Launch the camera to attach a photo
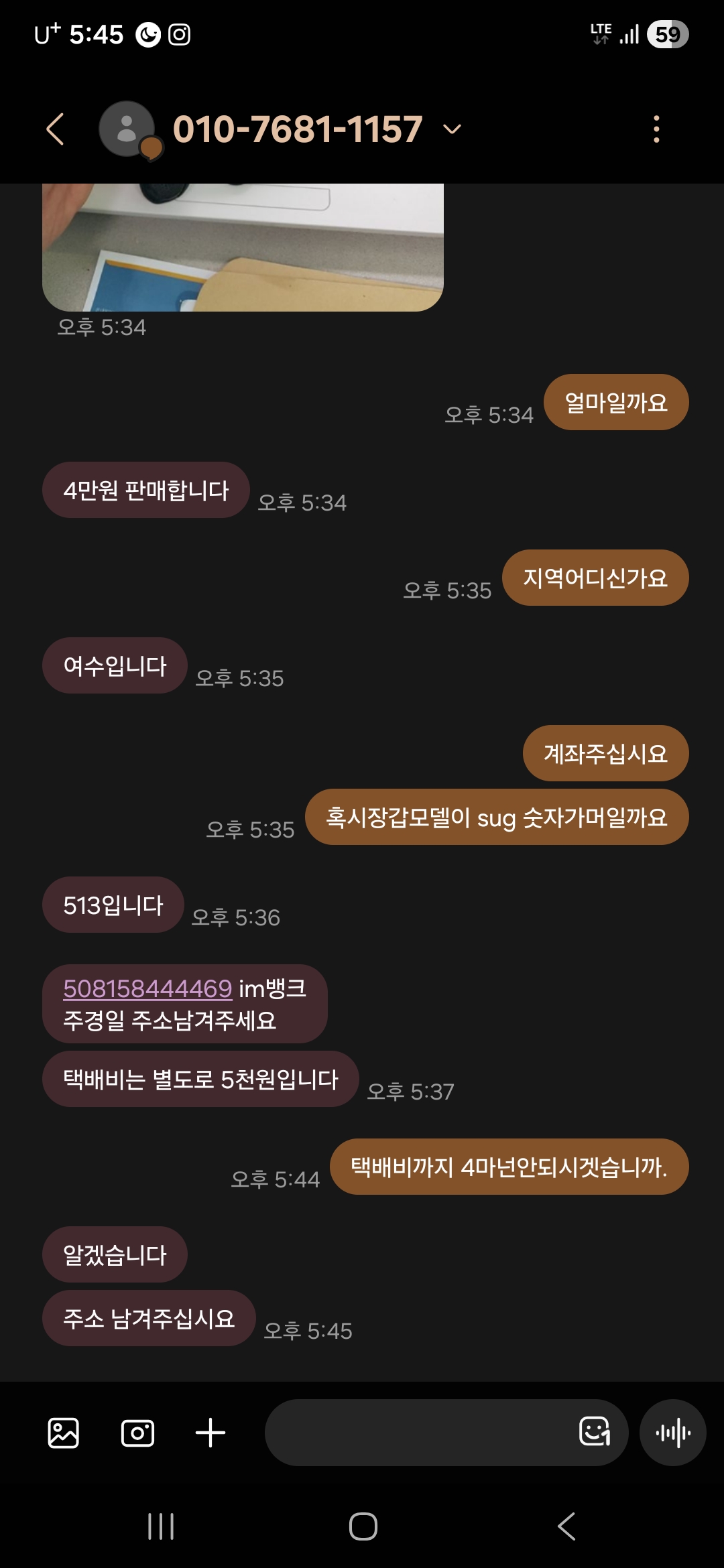This screenshot has height=1568, width=724. click(x=137, y=1433)
